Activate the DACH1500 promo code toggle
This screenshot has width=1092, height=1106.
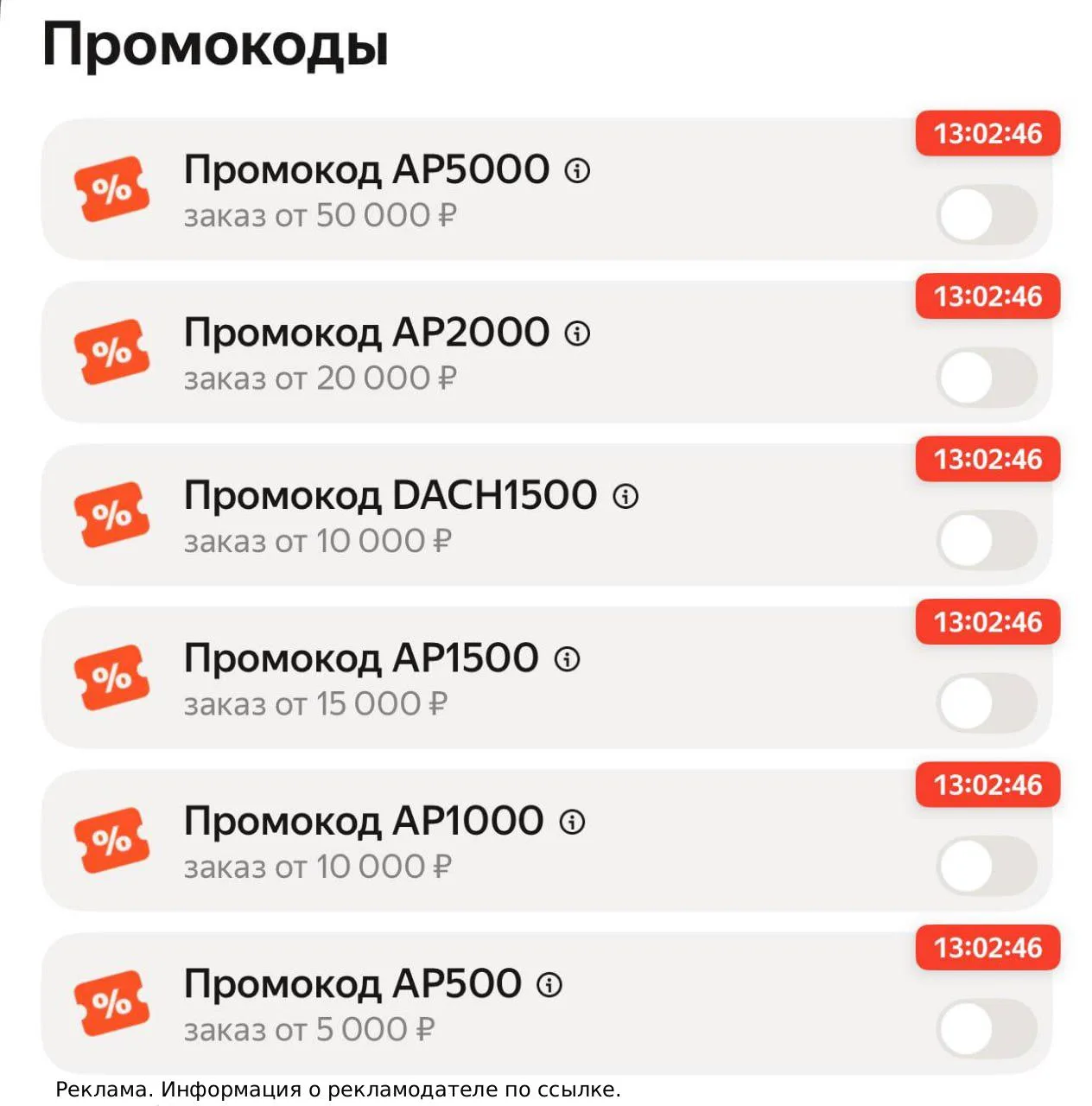pos(986,541)
